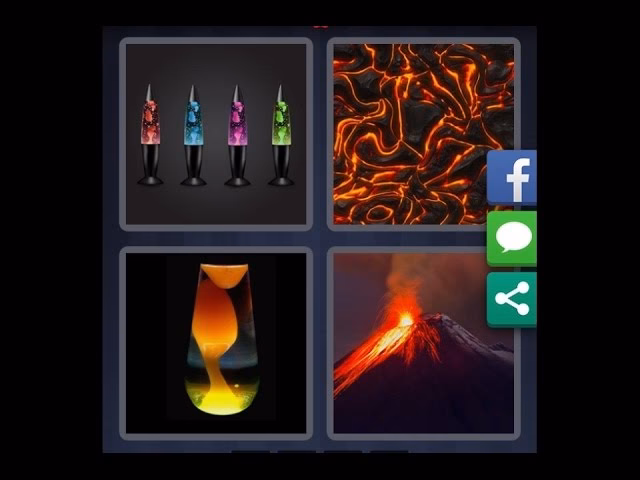Enlarge the orange lava lamp picture
This screenshot has width=640, height=480.
tap(216, 343)
